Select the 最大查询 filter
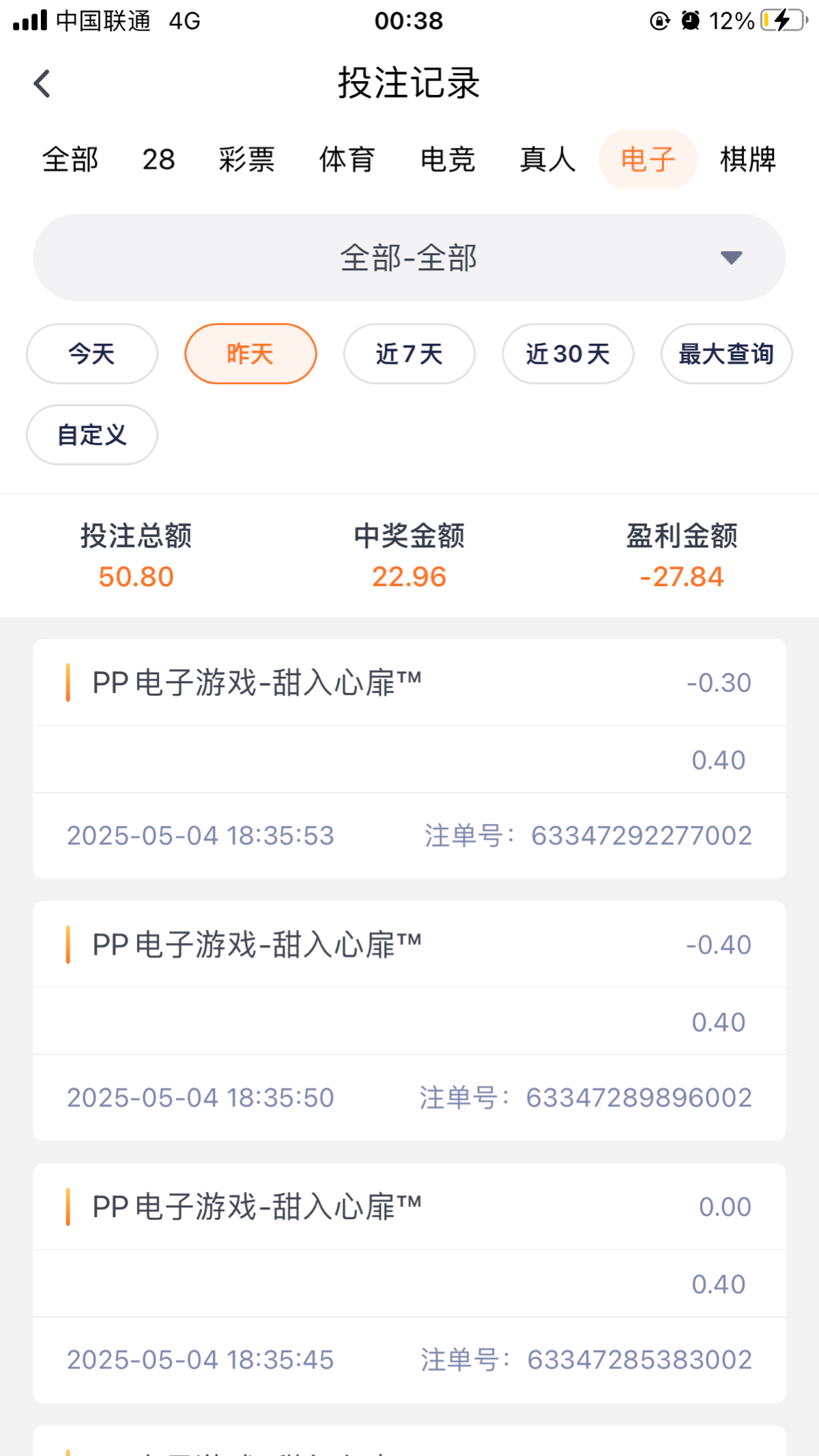Screen dimensions: 819x1456 point(726,354)
